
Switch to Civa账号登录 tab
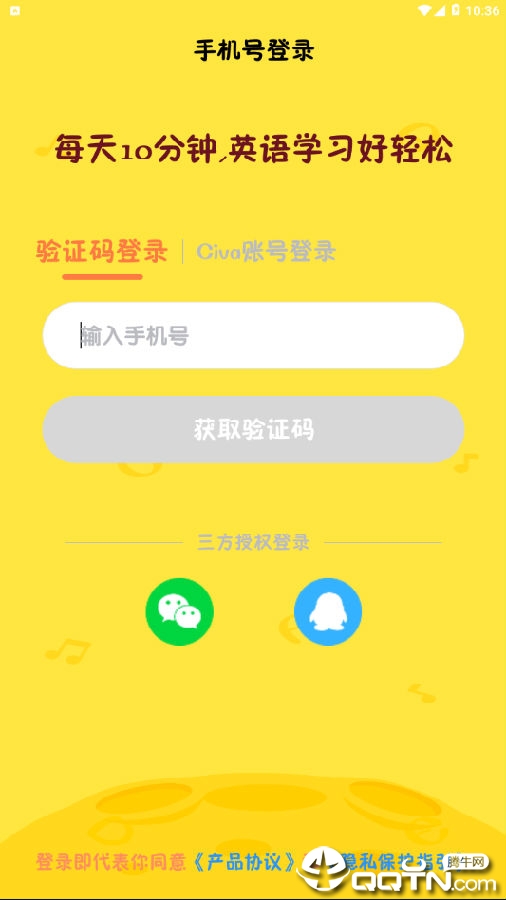pos(266,251)
